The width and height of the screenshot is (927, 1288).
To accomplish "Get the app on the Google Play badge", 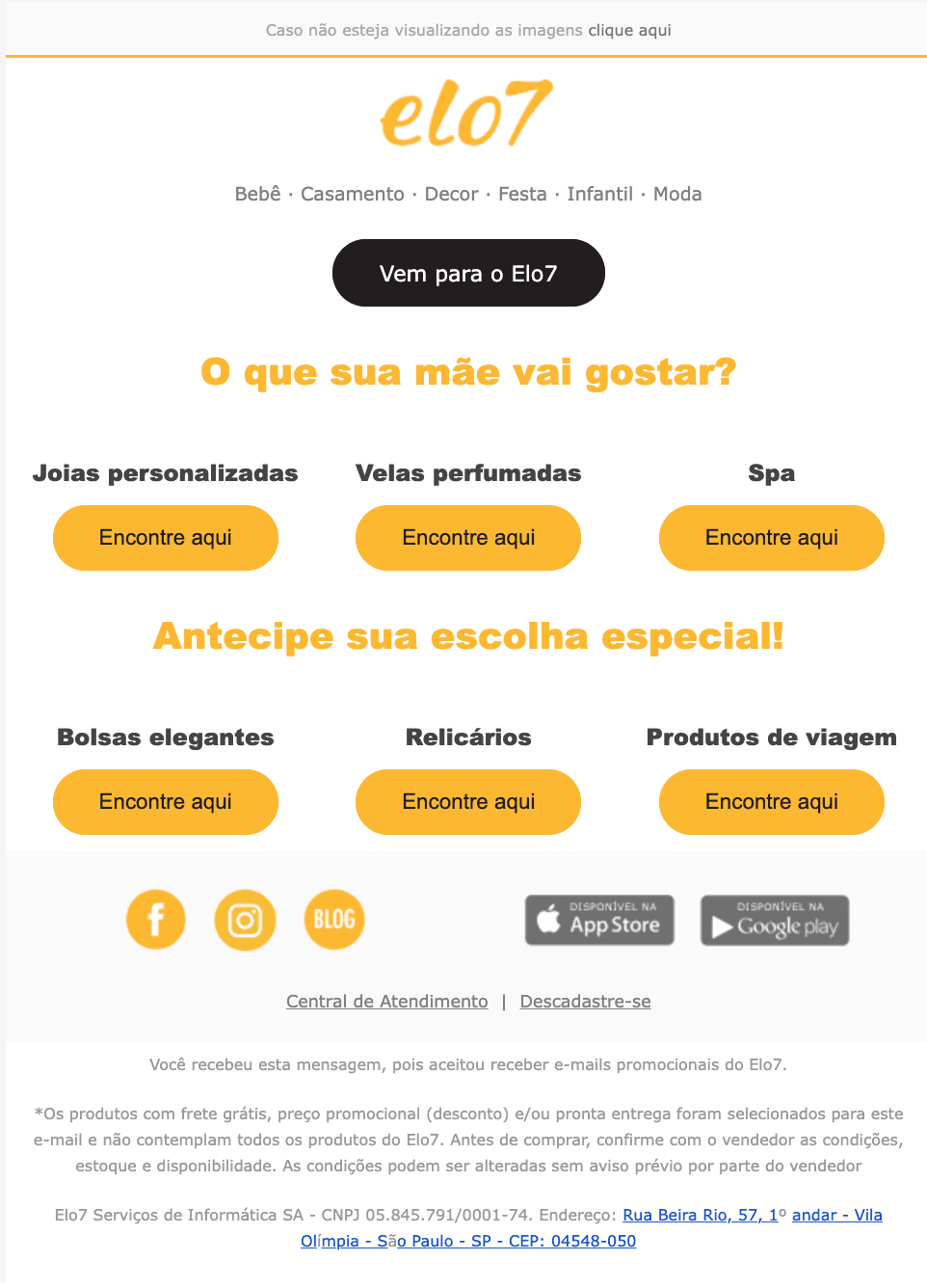I will pos(775,920).
